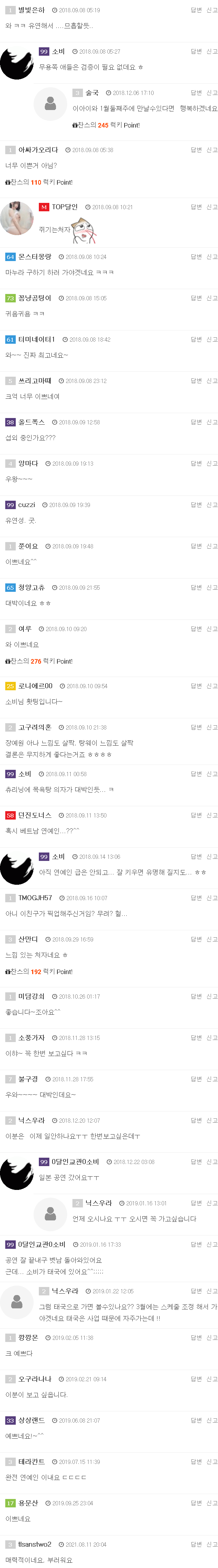Reply to 고구려의혼's comment

tap(196, 728)
